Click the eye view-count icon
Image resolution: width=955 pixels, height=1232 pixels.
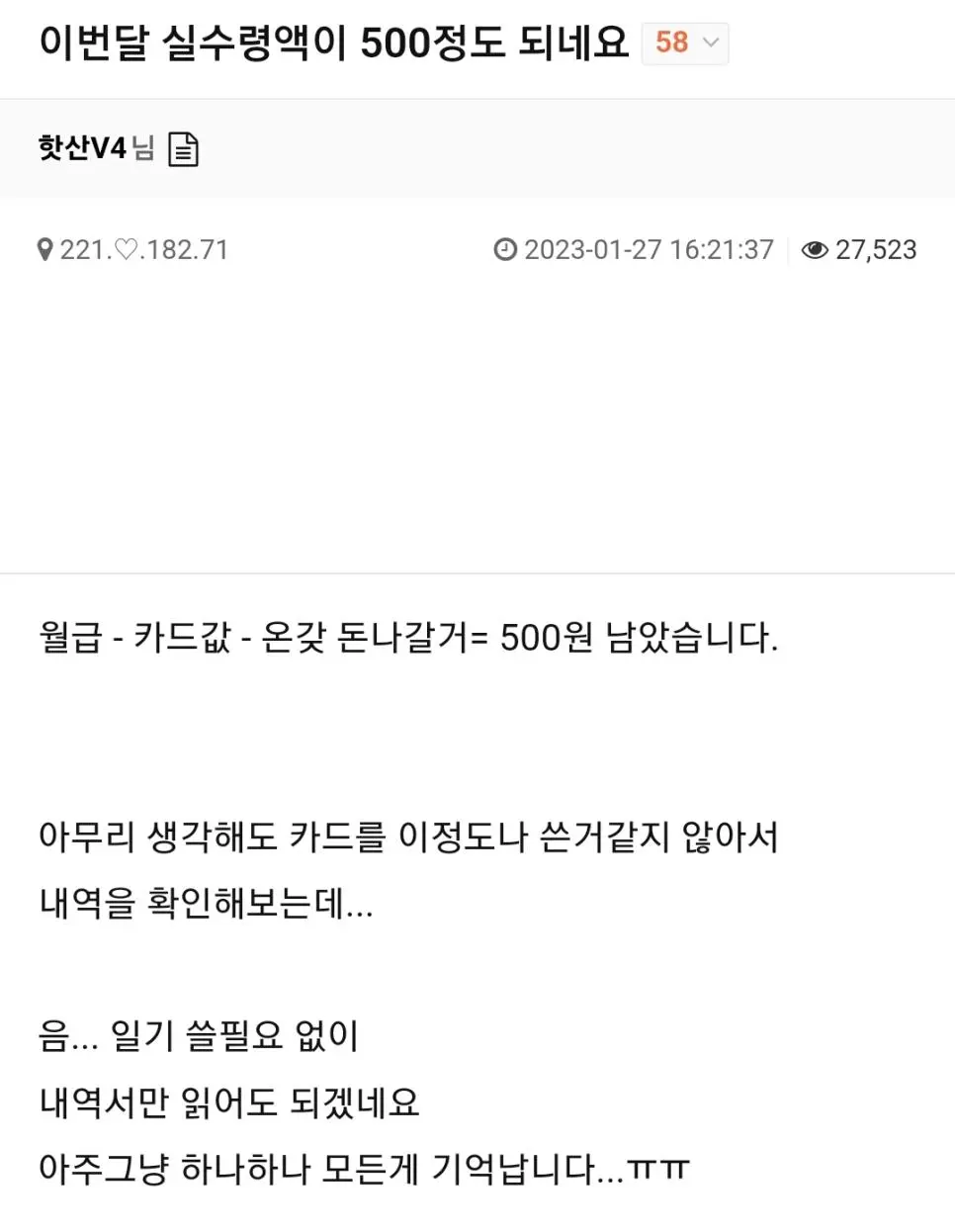click(x=815, y=250)
